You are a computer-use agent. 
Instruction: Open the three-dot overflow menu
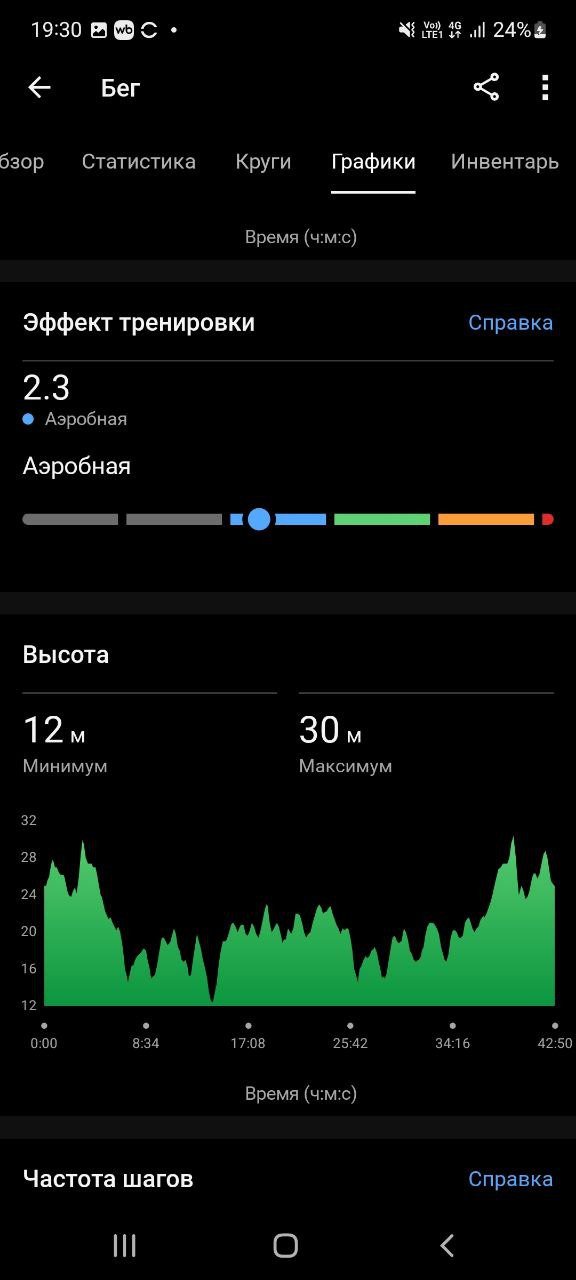(545, 88)
